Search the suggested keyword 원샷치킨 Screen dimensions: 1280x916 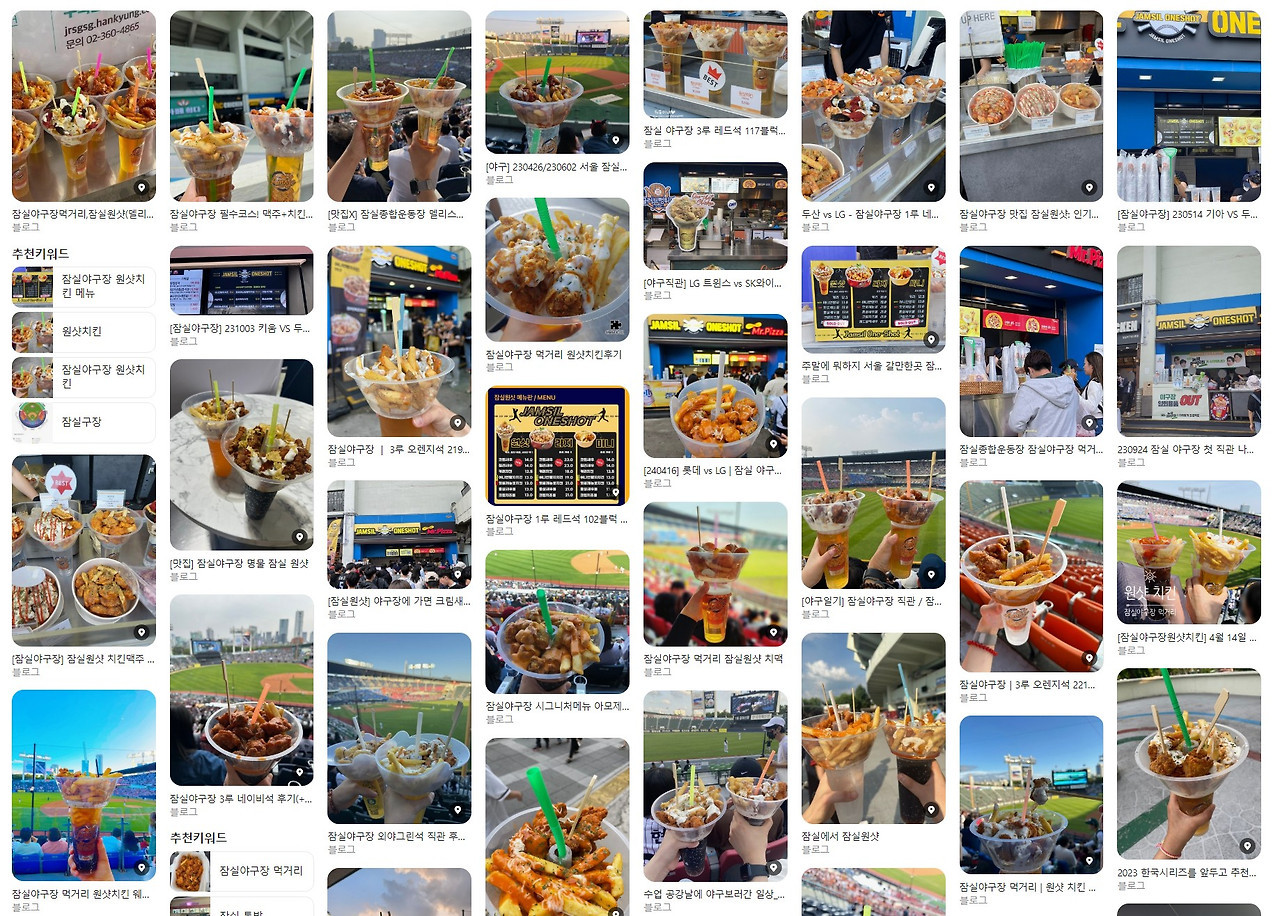click(x=84, y=332)
